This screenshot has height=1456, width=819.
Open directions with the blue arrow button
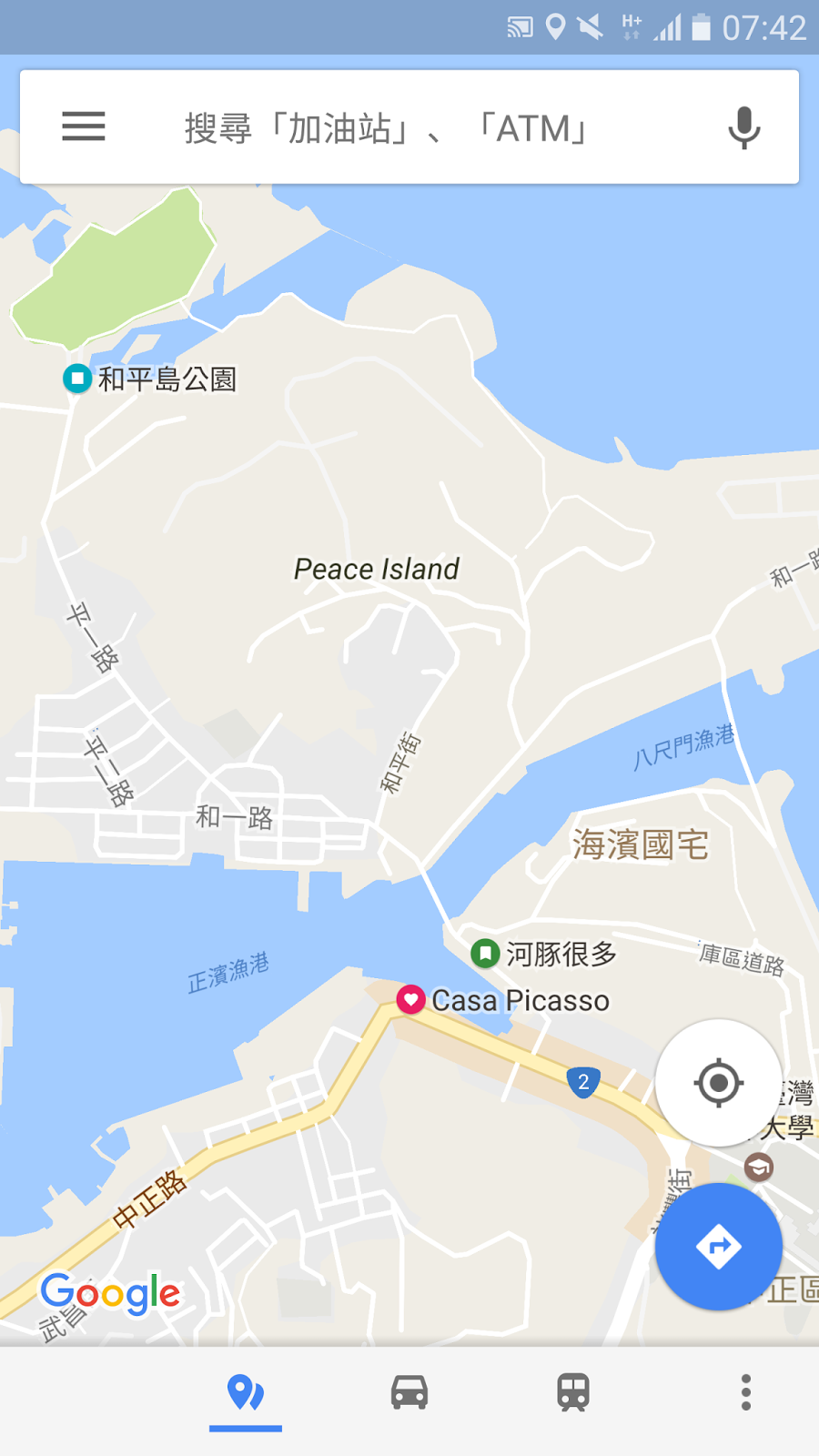pos(718,1247)
